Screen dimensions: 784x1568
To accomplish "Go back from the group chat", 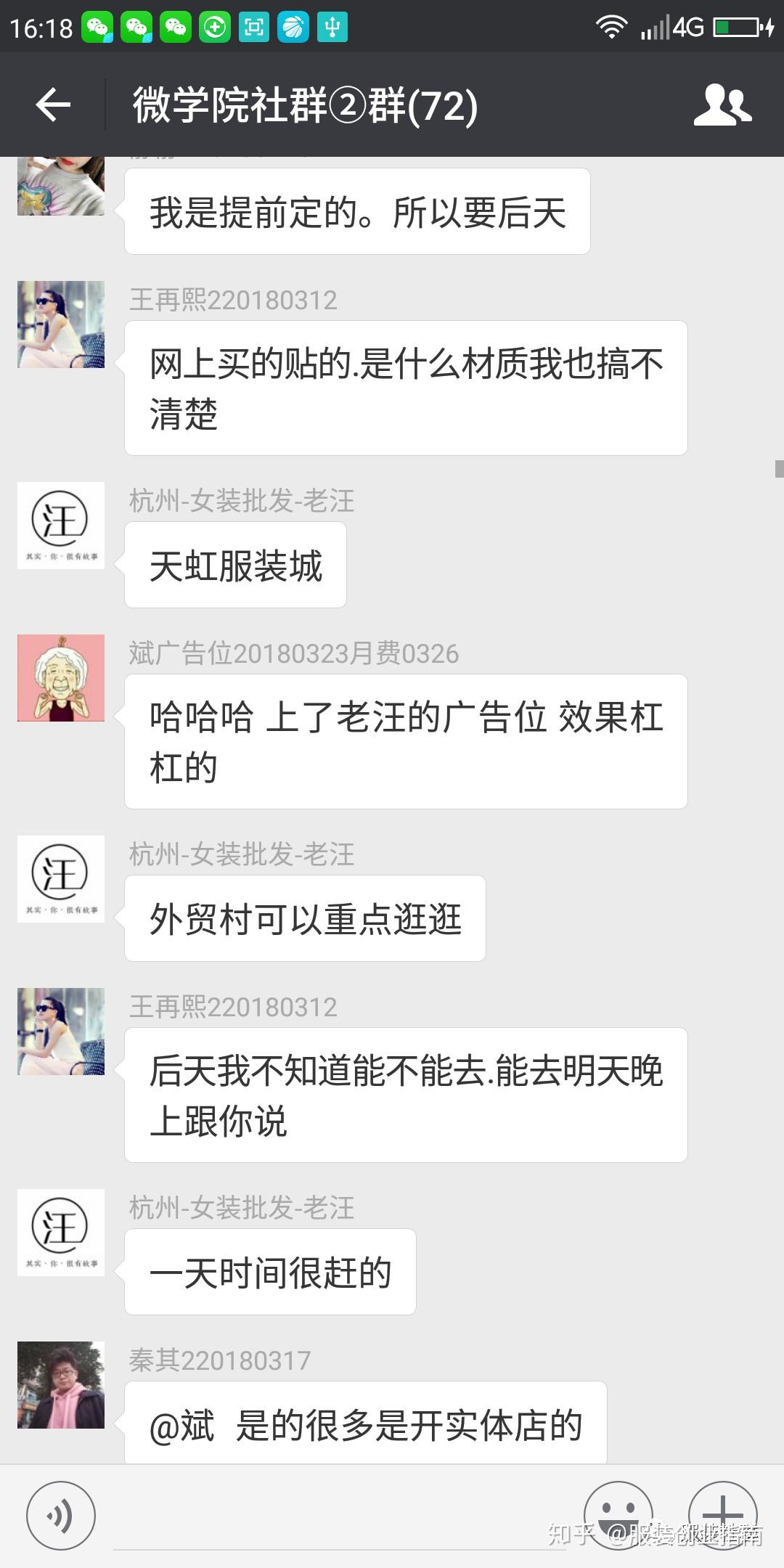I will coord(53,105).
